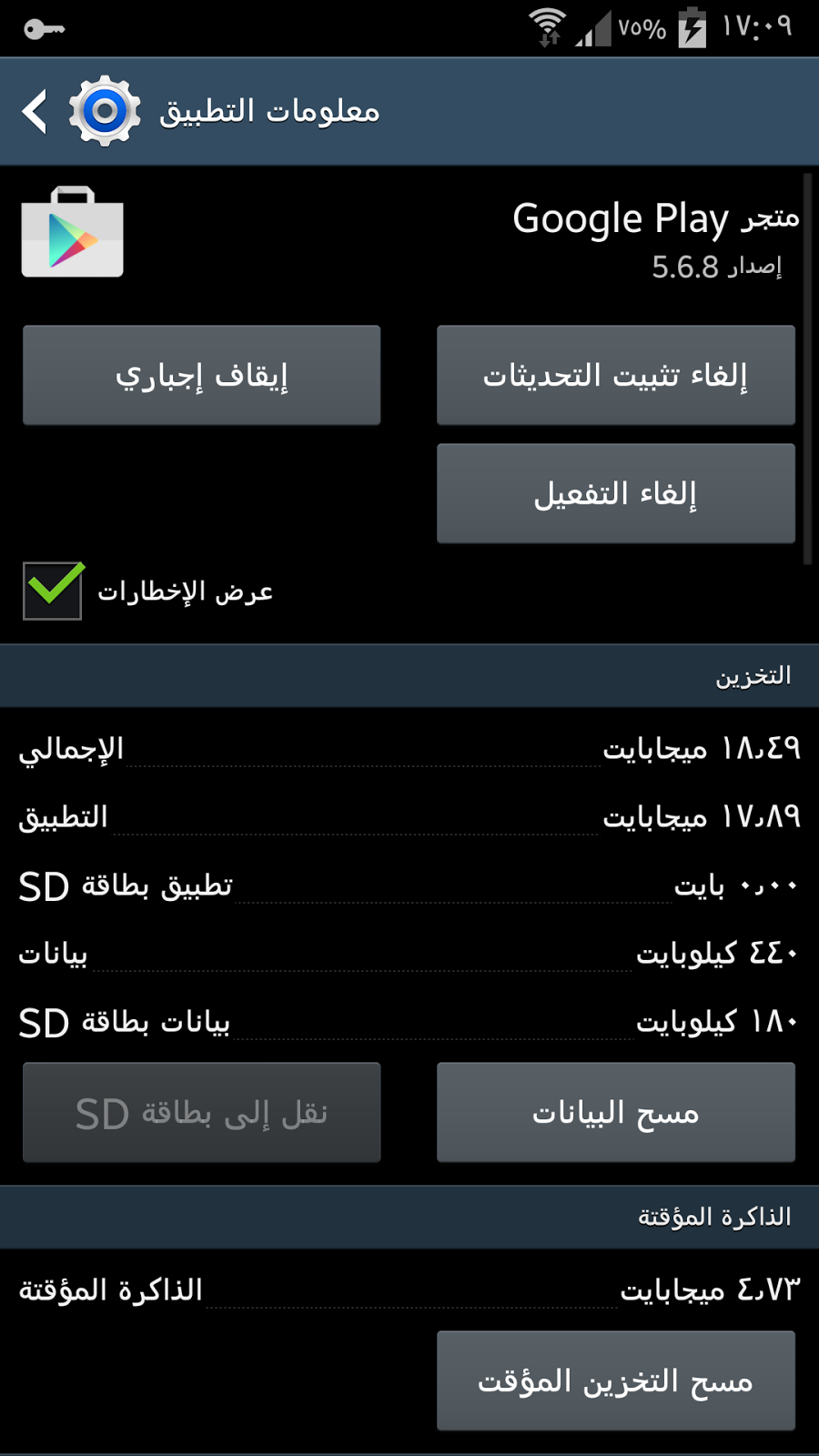
Task: Tap مسح التخزين المؤقت to clear cache
Action: 616,1380
